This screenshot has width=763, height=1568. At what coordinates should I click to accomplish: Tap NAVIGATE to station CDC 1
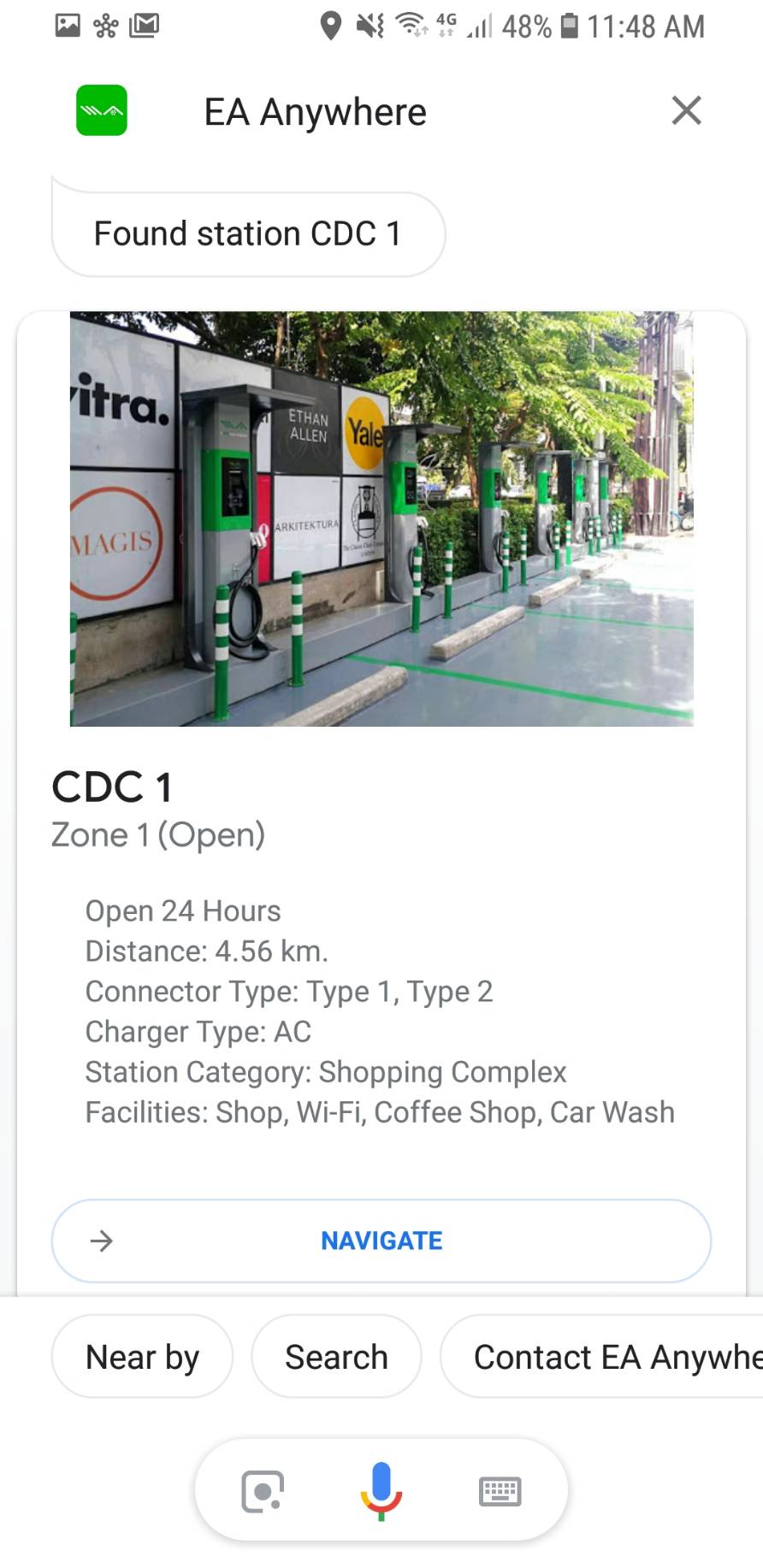381,1241
